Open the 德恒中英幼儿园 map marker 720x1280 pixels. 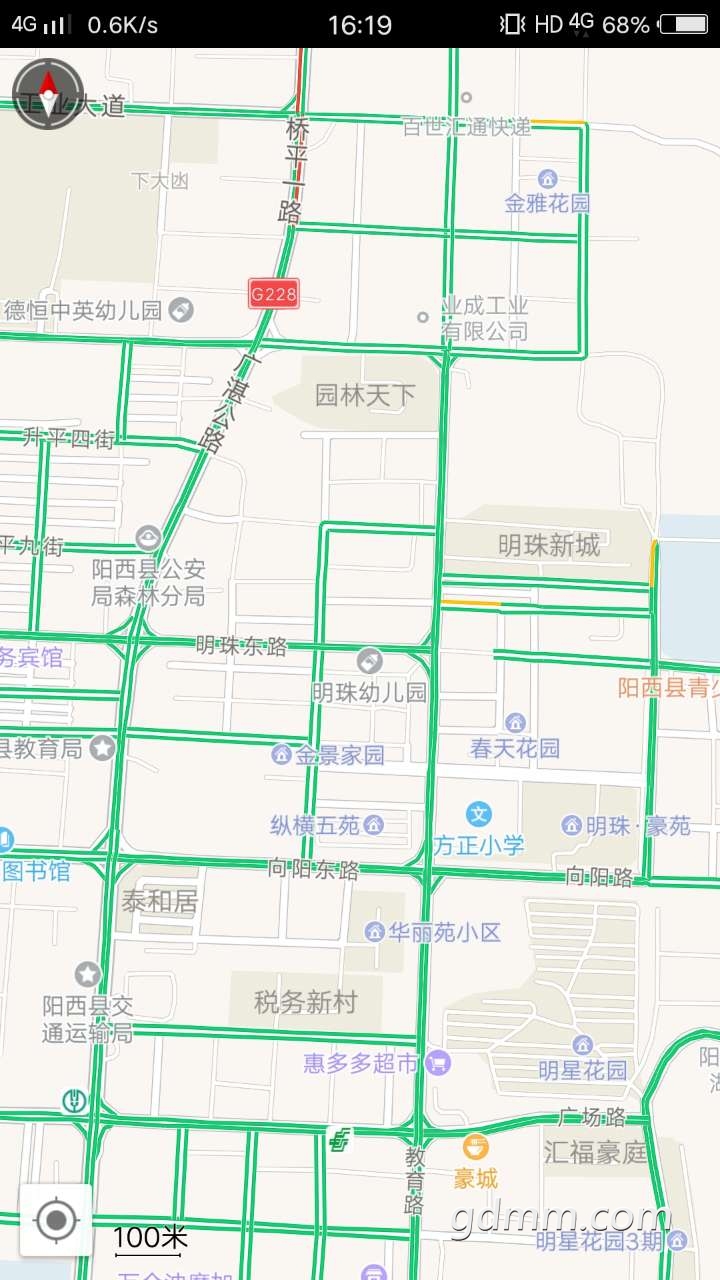pos(181,309)
